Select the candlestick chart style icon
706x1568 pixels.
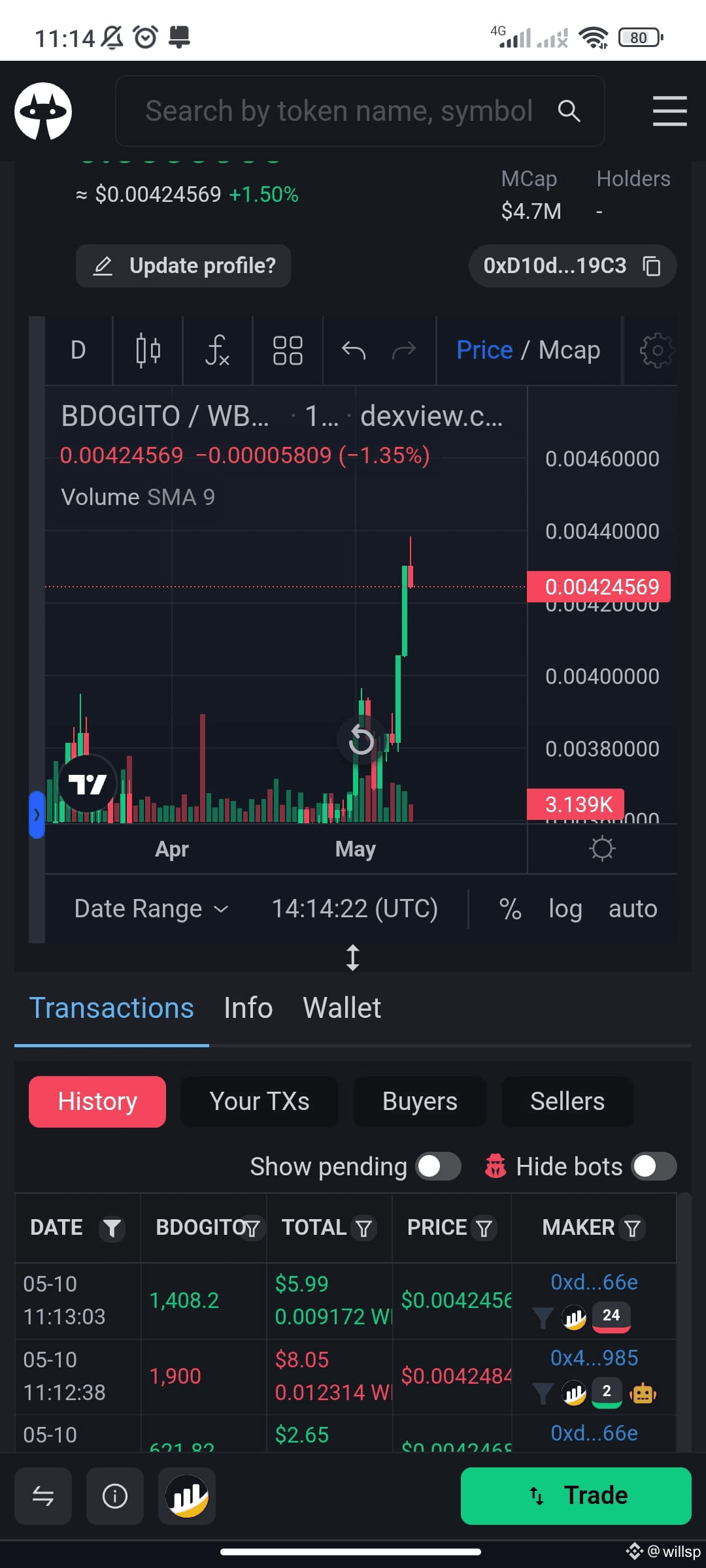click(147, 350)
